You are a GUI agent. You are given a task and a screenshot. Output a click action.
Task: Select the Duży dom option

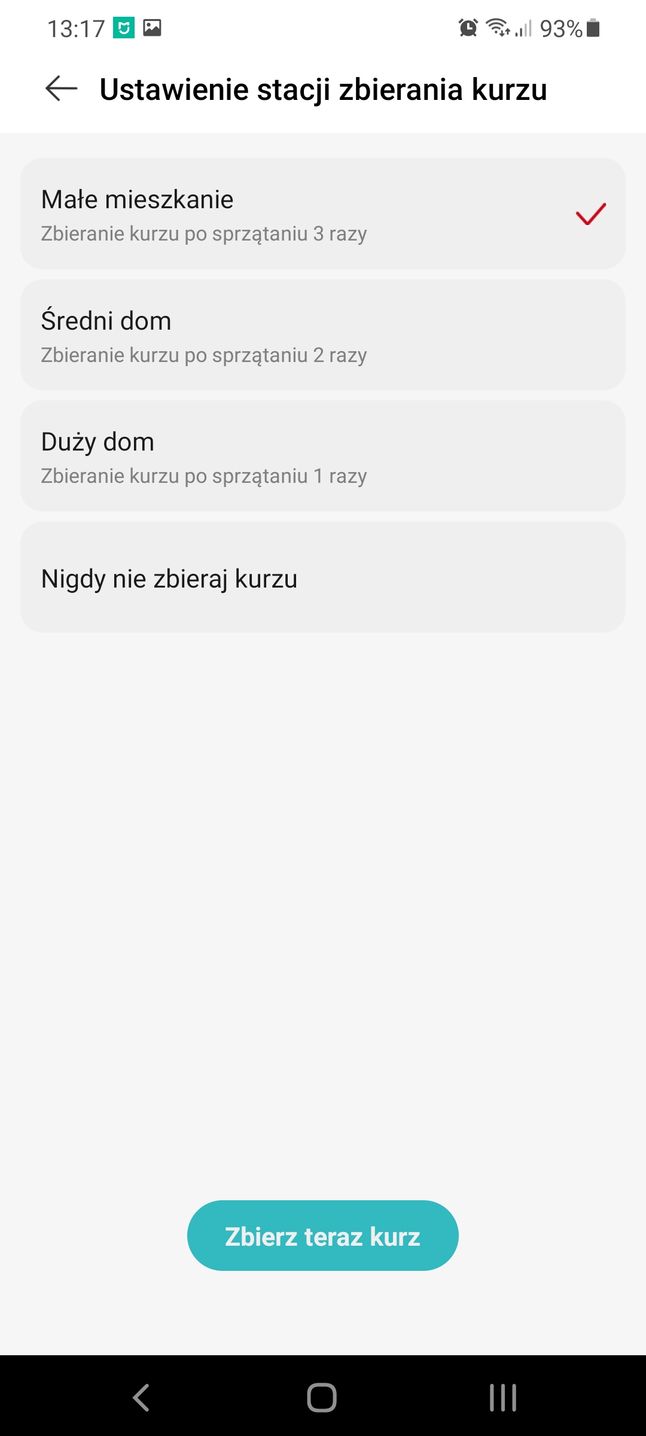pos(322,456)
